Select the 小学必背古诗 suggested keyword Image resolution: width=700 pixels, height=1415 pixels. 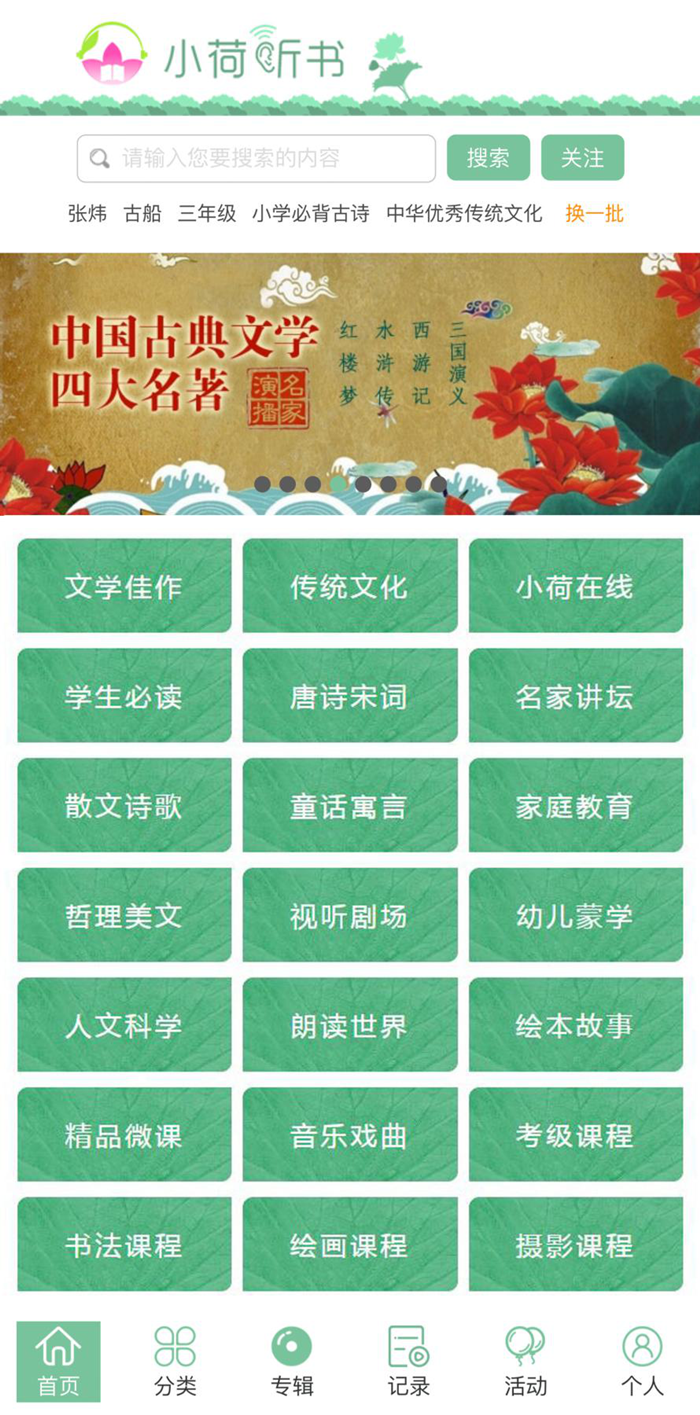(x=310, y=213)
